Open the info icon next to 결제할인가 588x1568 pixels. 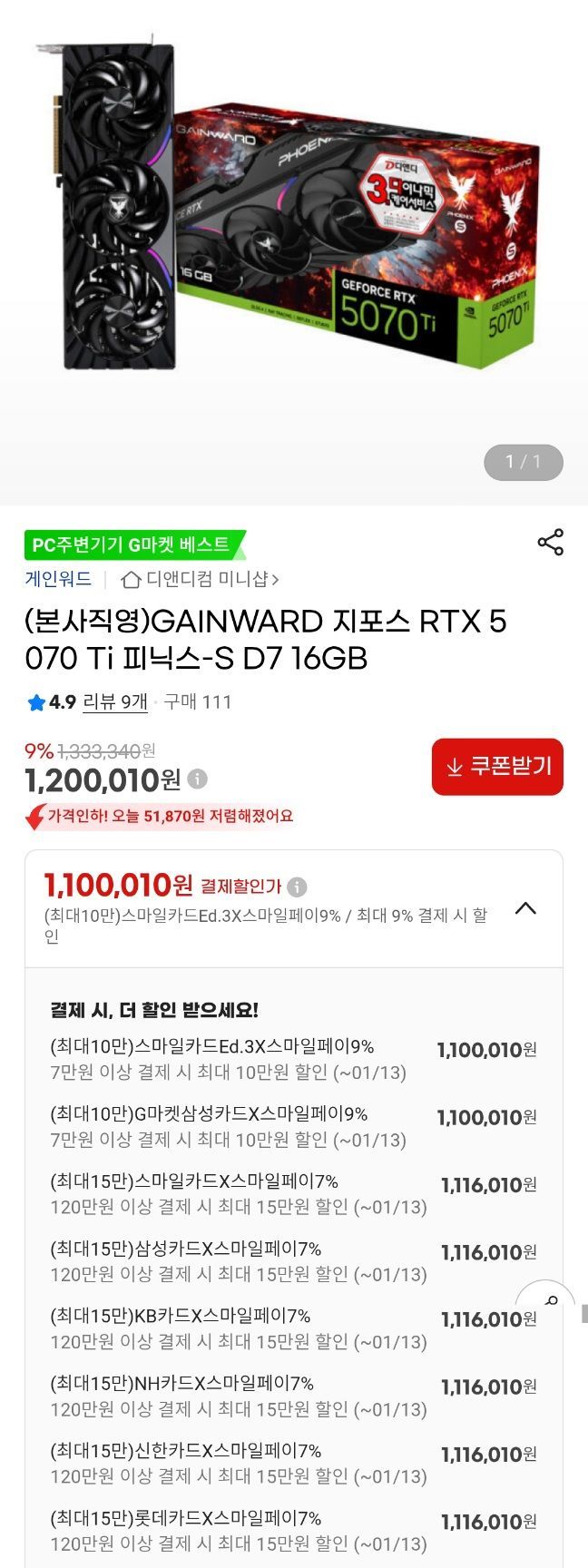[x=297, y=887]
